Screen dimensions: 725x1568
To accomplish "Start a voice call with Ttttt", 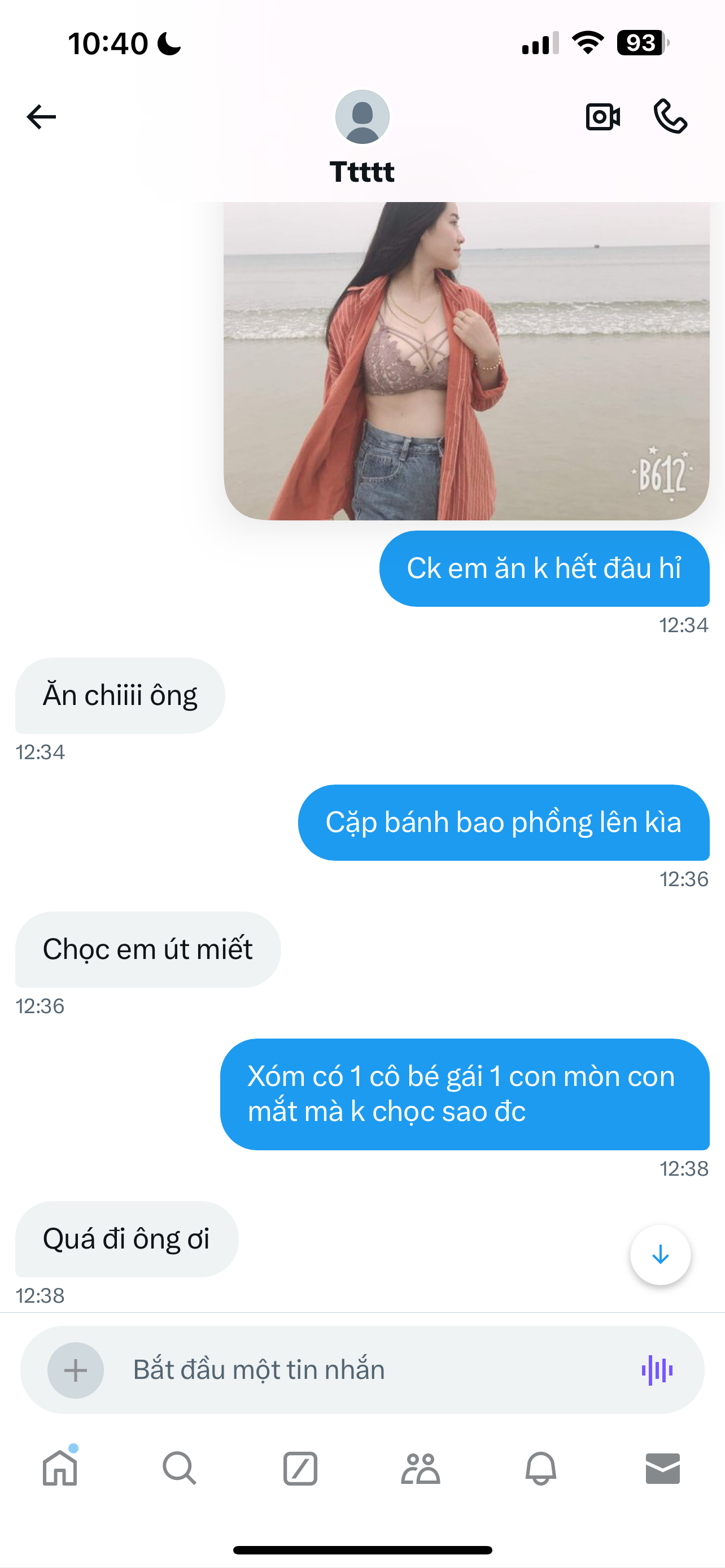I will (670, 116).
